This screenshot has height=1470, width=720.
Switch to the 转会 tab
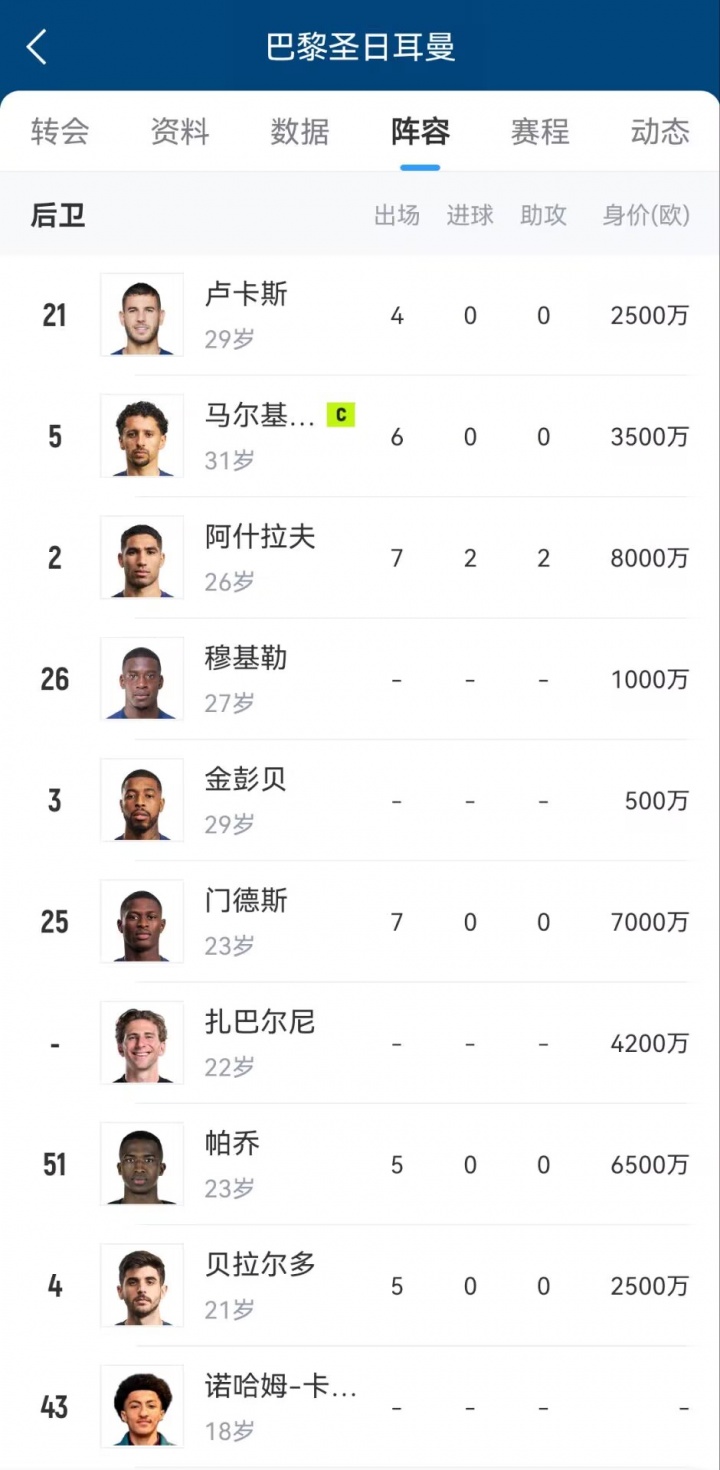(60, 131)
